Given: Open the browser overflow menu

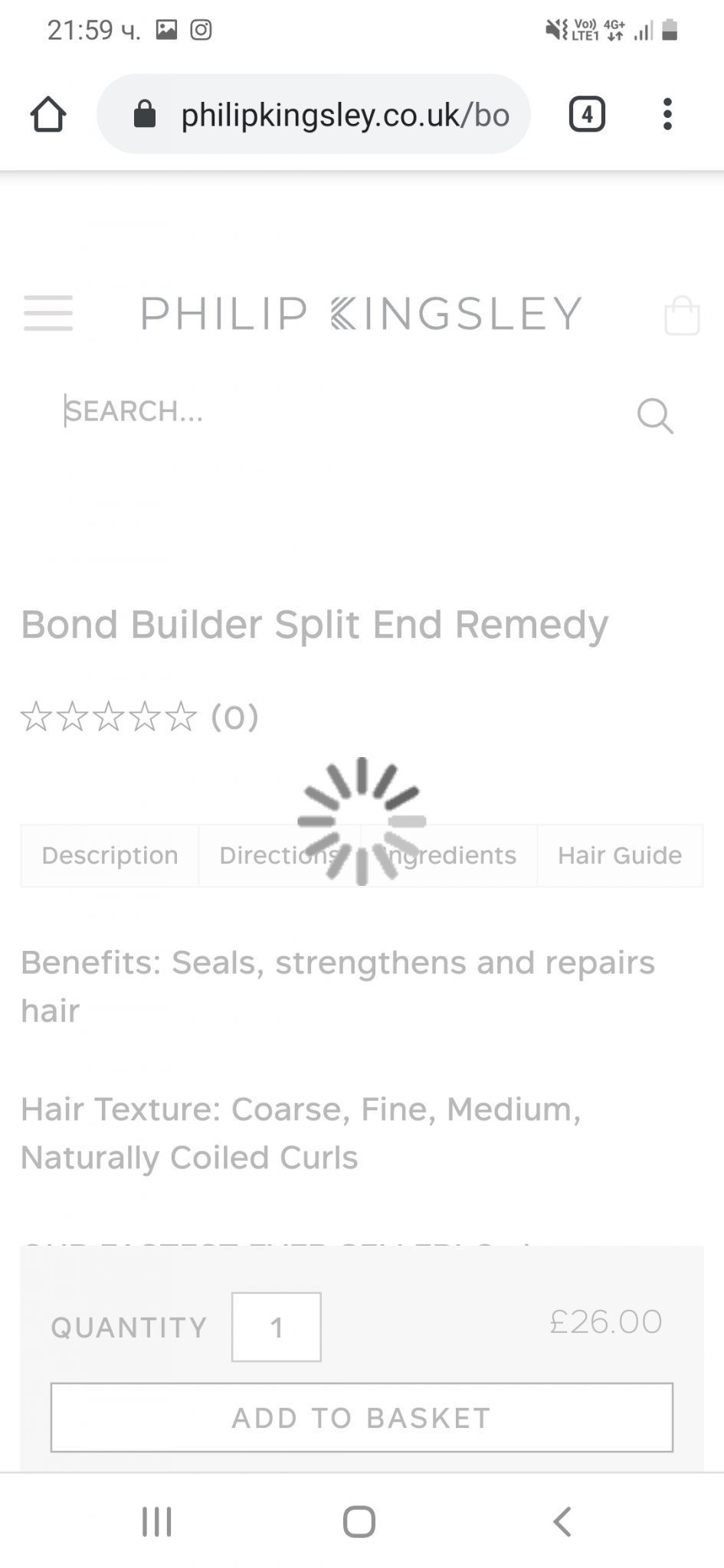Looking at the screenshot, I should click(x=667, y=115).
